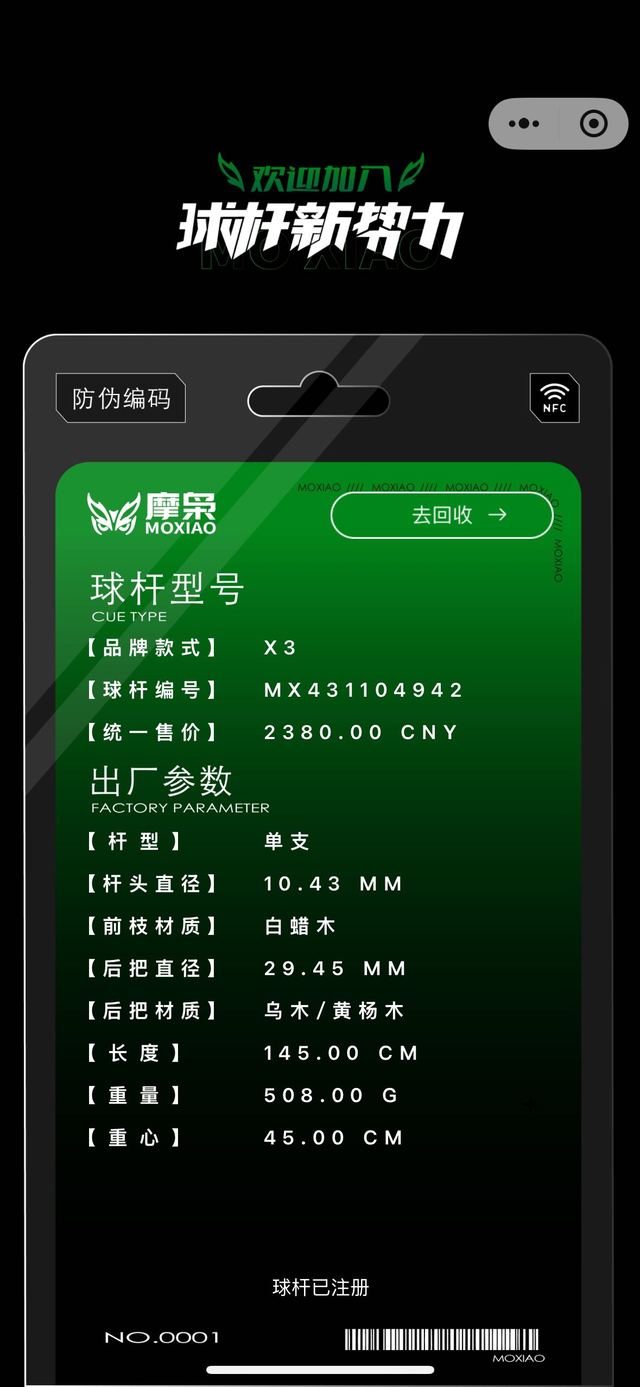Open the mini program more options menu
The image size is (640, 1387).
524,124
